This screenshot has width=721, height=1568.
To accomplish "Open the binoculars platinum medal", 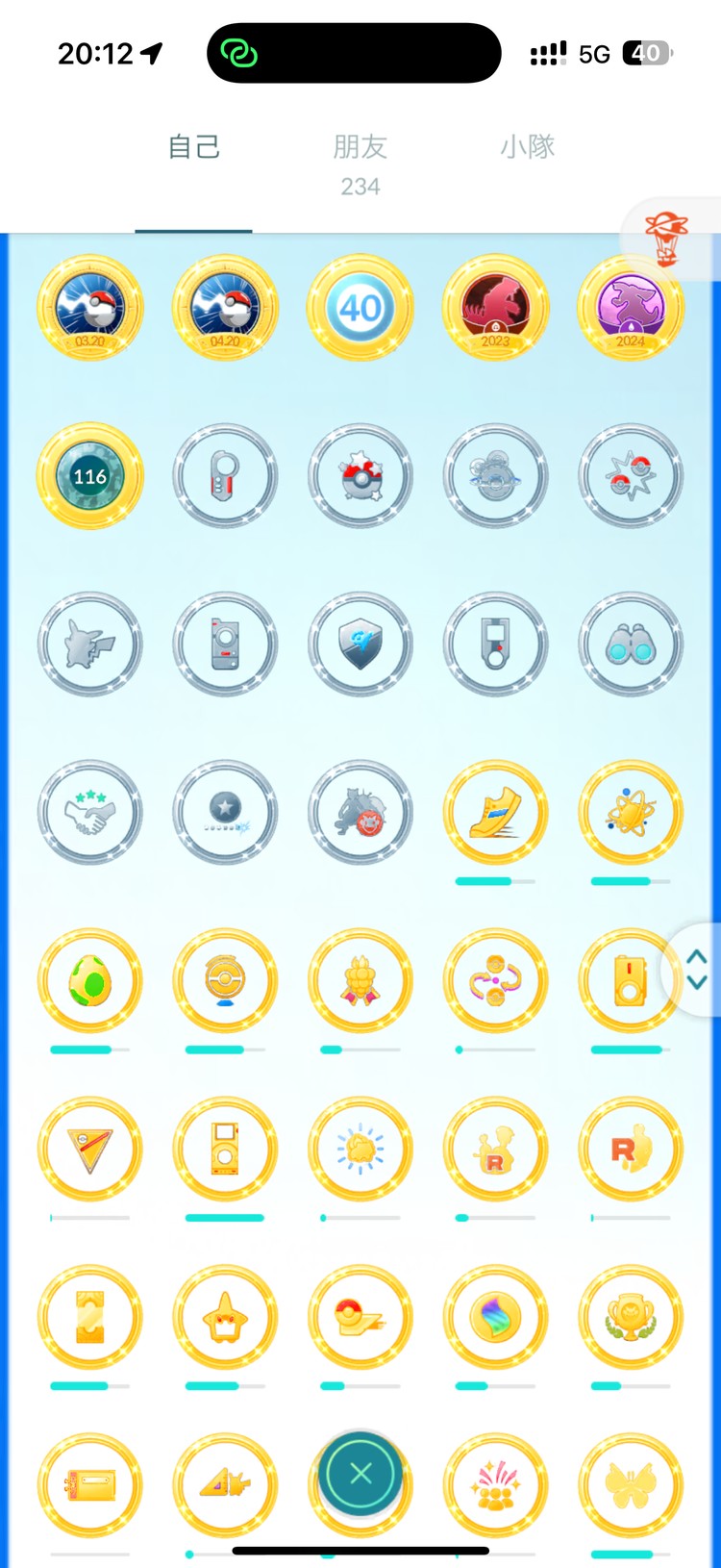I will tap(631, 645).
